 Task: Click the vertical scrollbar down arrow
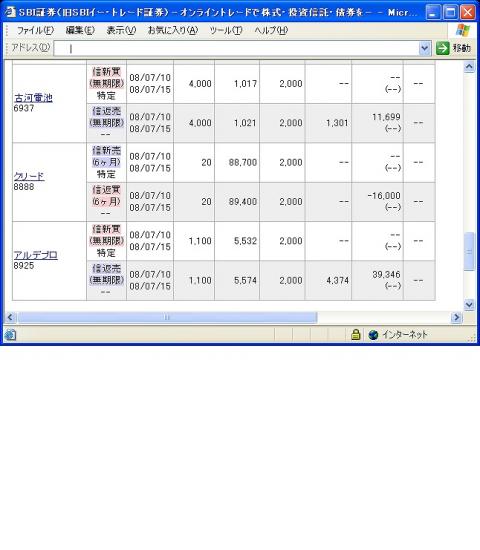pos(469,305)
